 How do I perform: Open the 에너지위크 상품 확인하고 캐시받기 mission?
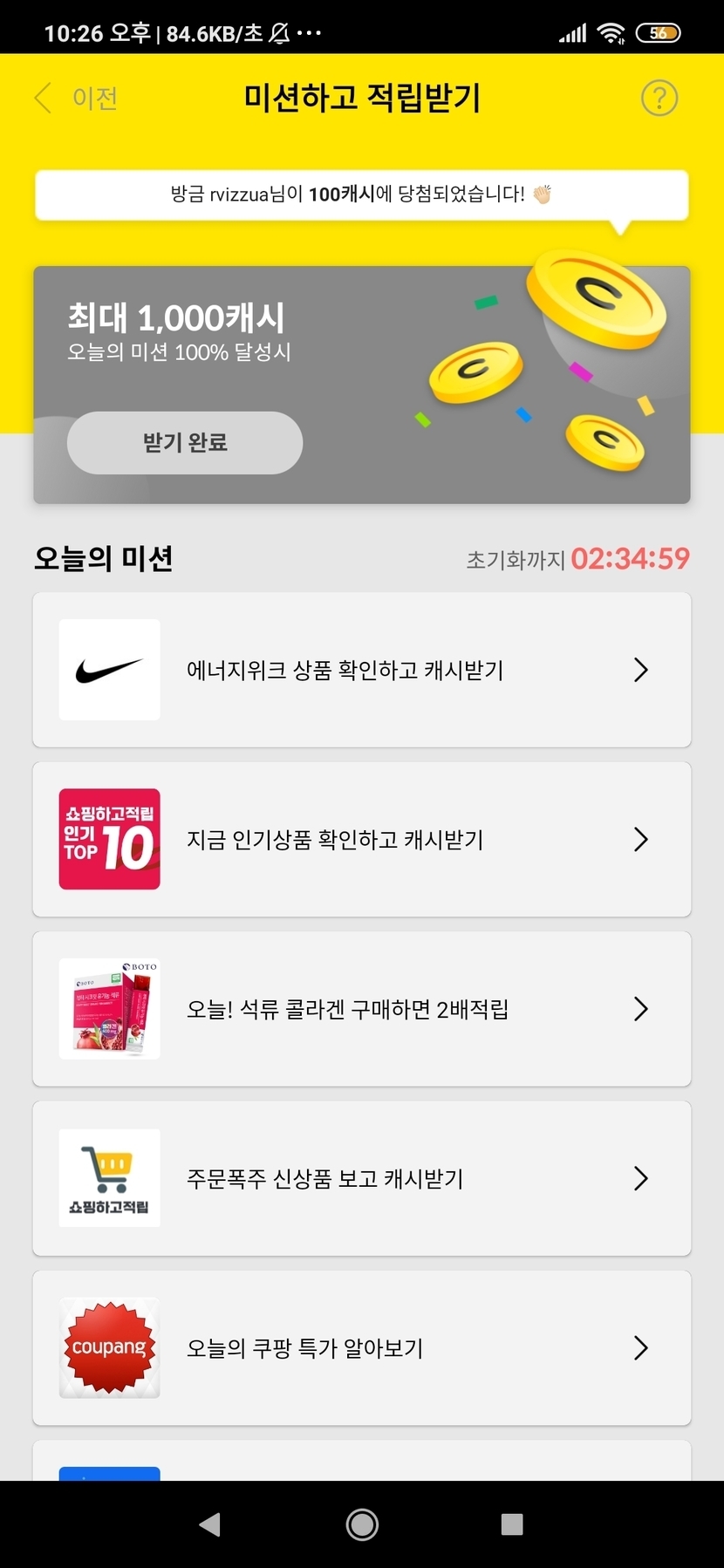pos(361,670)
